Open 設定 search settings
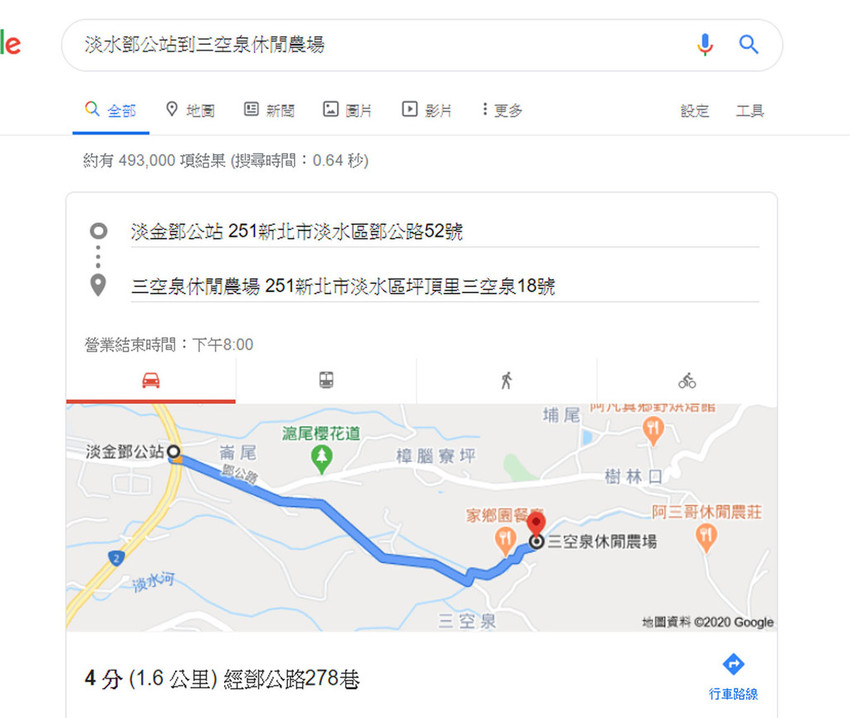Viewport: 850px width, 718px height. (695, 111)
